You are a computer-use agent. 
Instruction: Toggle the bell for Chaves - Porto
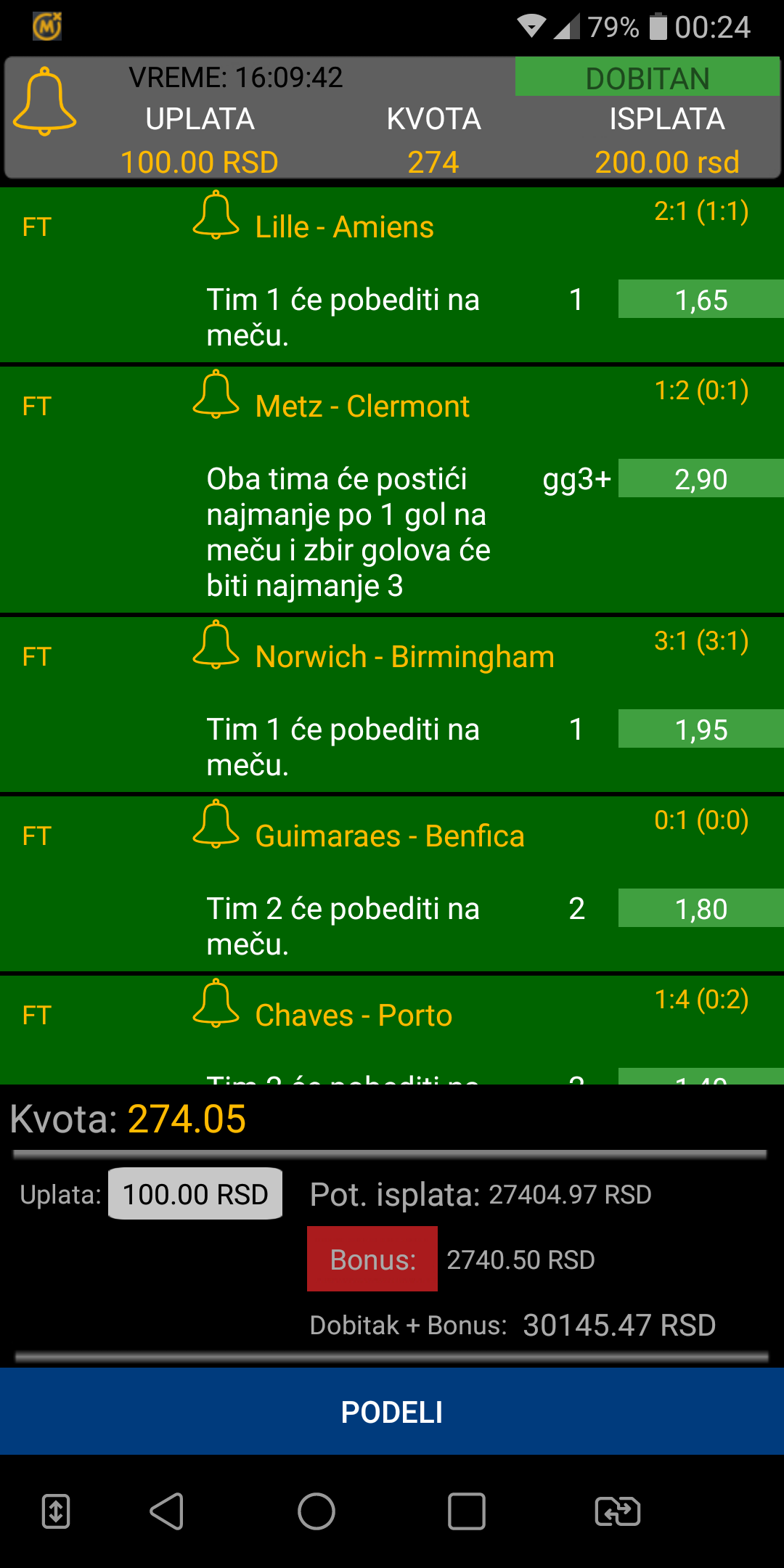coord(216,1004)
